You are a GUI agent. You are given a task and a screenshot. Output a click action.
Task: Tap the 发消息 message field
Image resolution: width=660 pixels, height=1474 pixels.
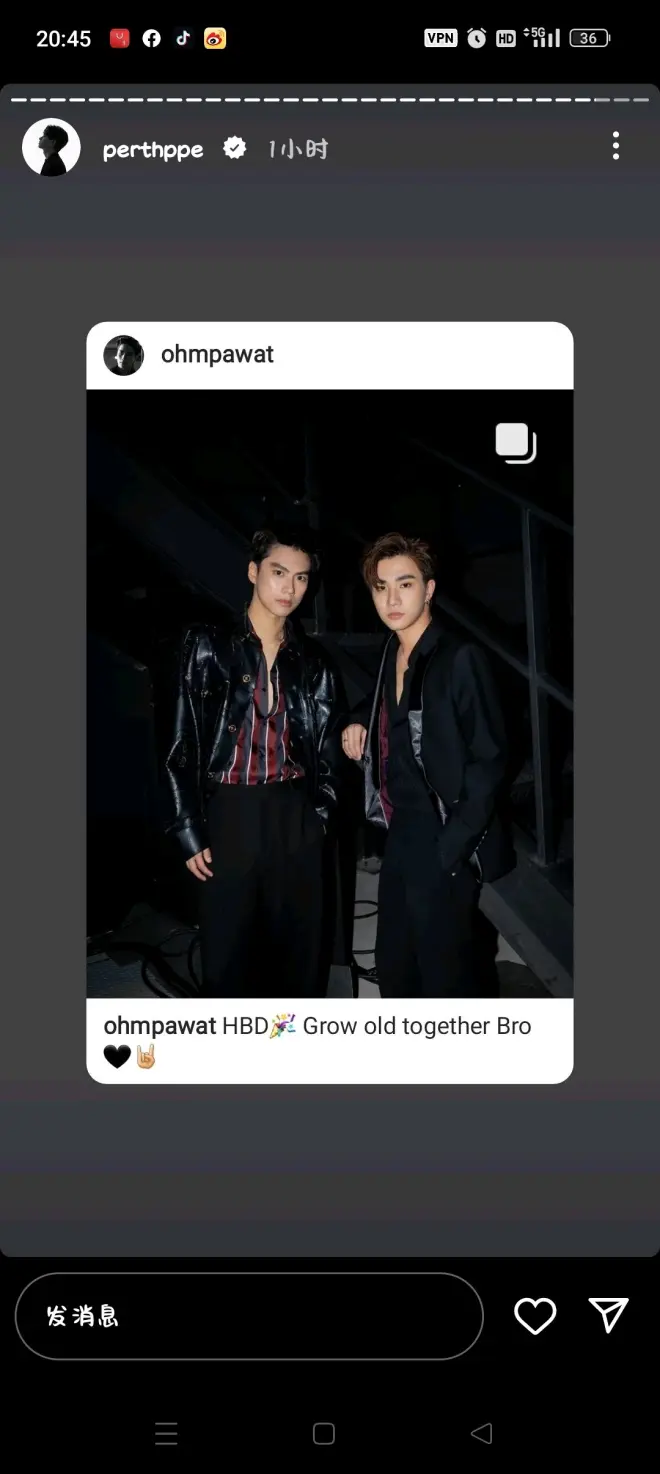[x=249, y=1316]
